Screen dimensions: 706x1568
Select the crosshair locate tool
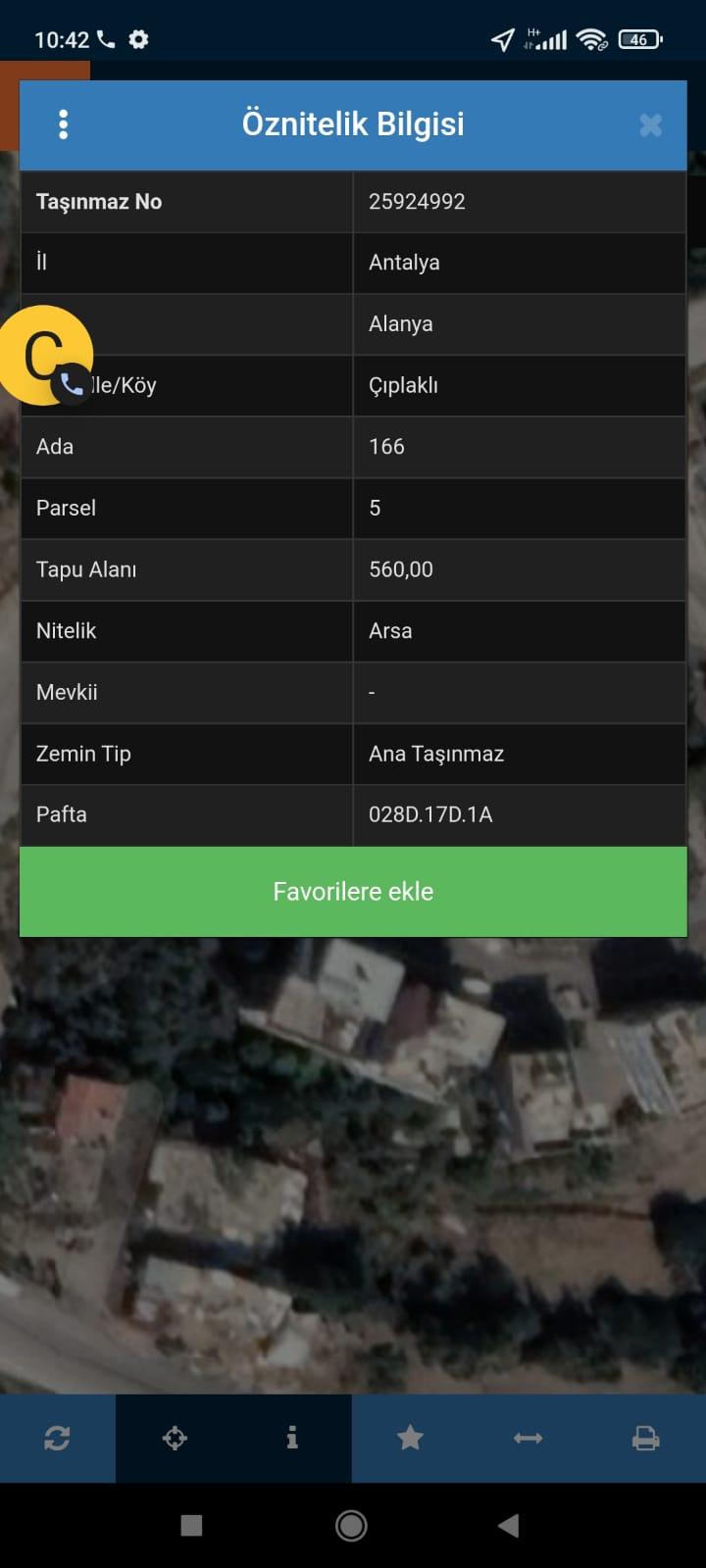pyautogui.click(x=175, y=1438)
